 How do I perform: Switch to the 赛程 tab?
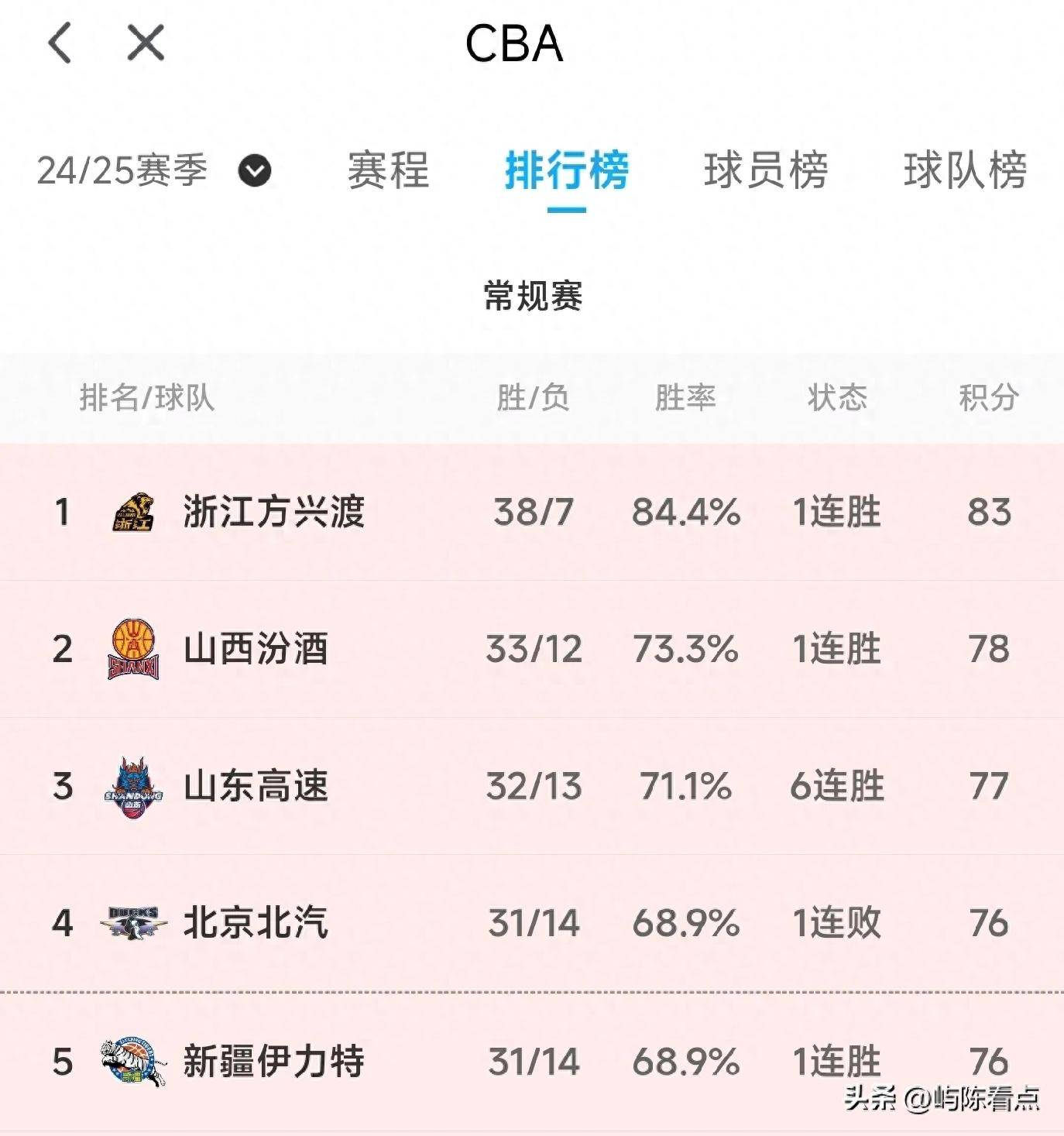point(389,172)
